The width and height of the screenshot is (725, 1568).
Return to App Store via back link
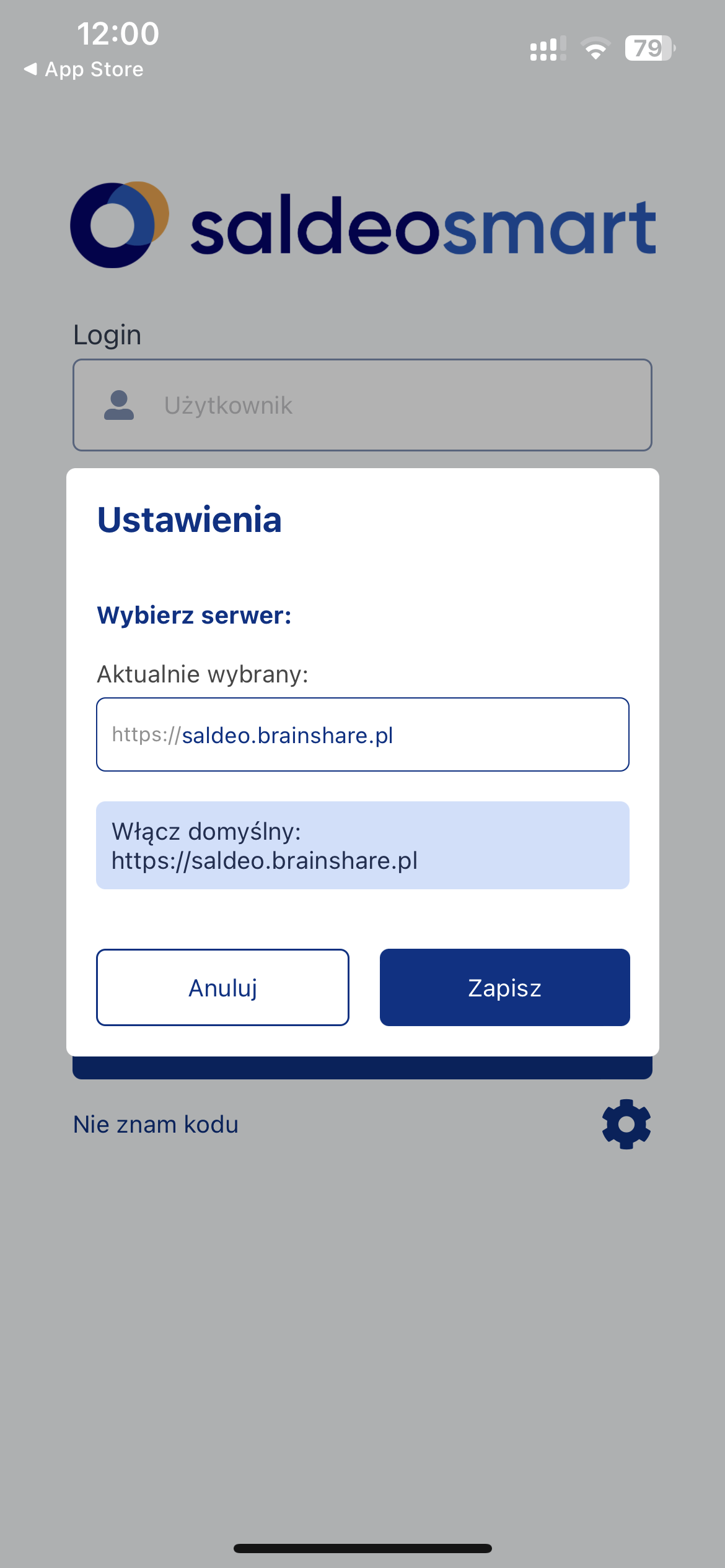pos(84,69)
